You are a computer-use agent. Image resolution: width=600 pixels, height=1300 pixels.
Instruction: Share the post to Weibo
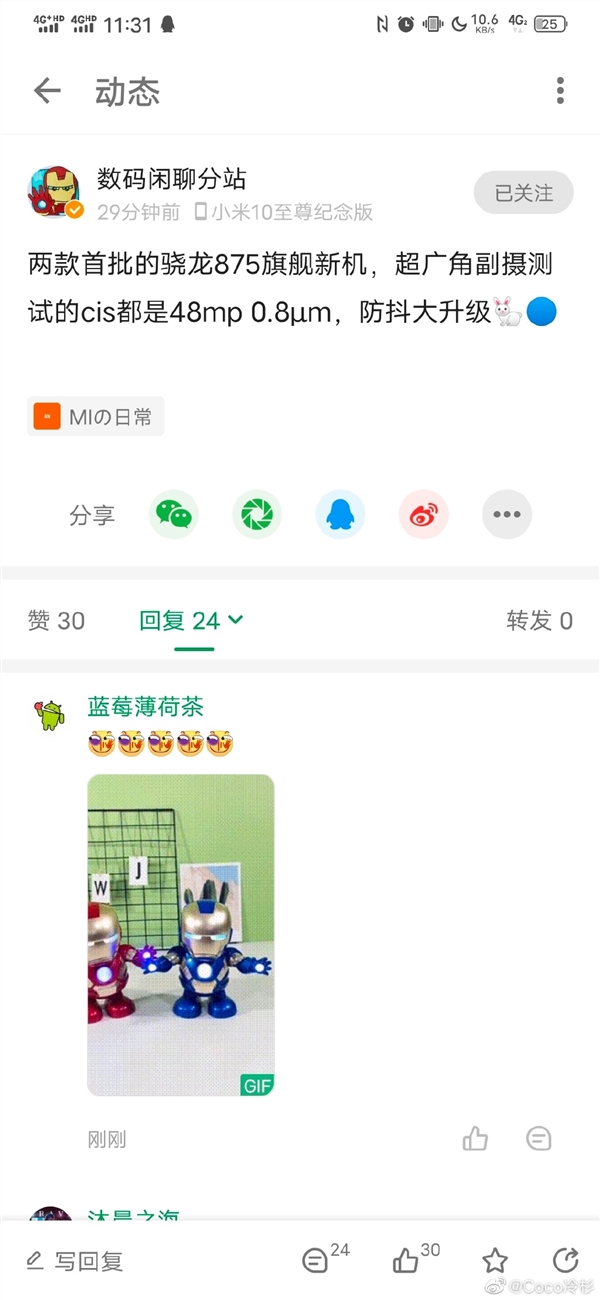pos(424,515)
